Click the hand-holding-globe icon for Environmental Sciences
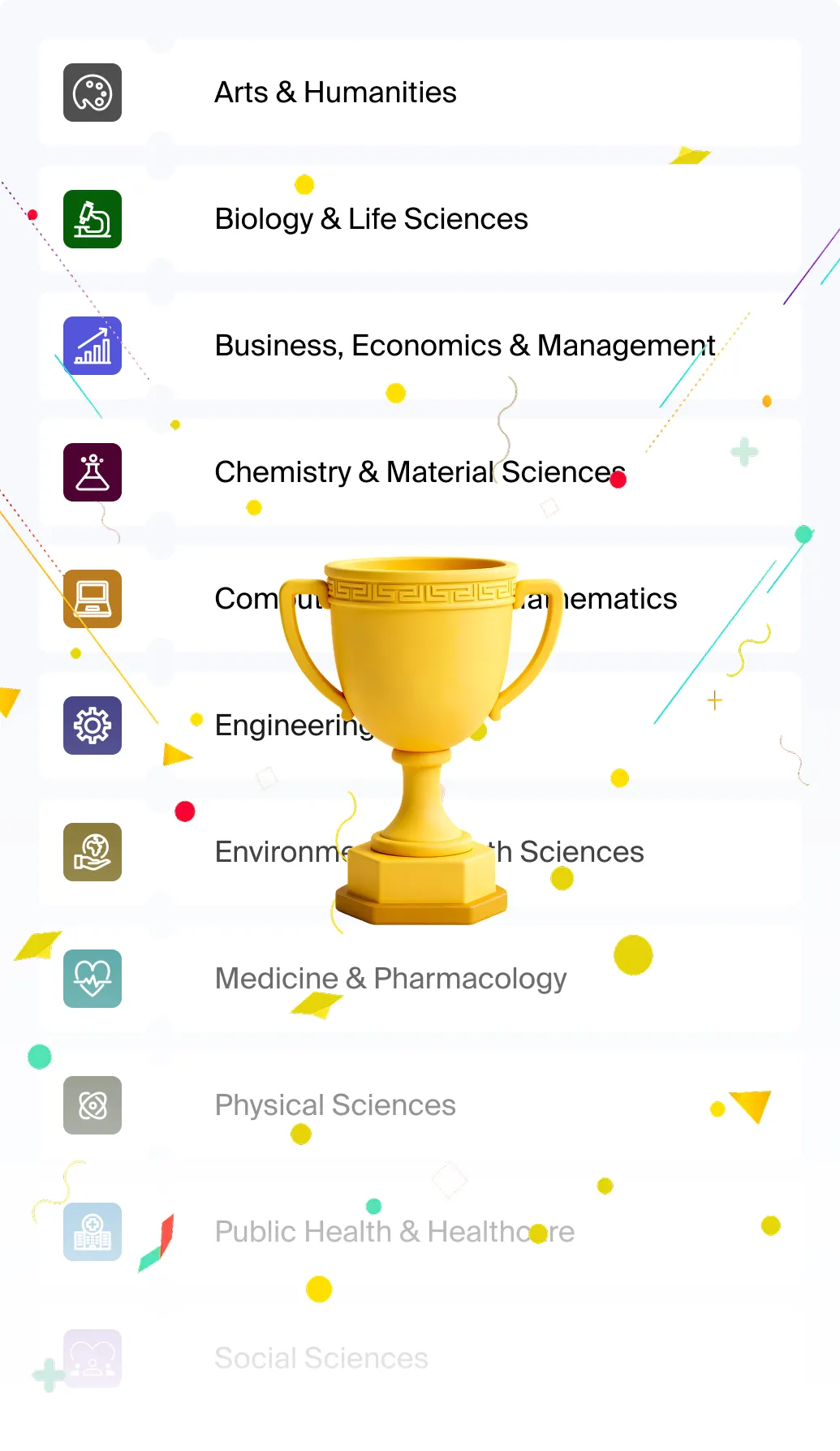The width and height of the screenshot is (840, 1451). (x=92, y=852)
